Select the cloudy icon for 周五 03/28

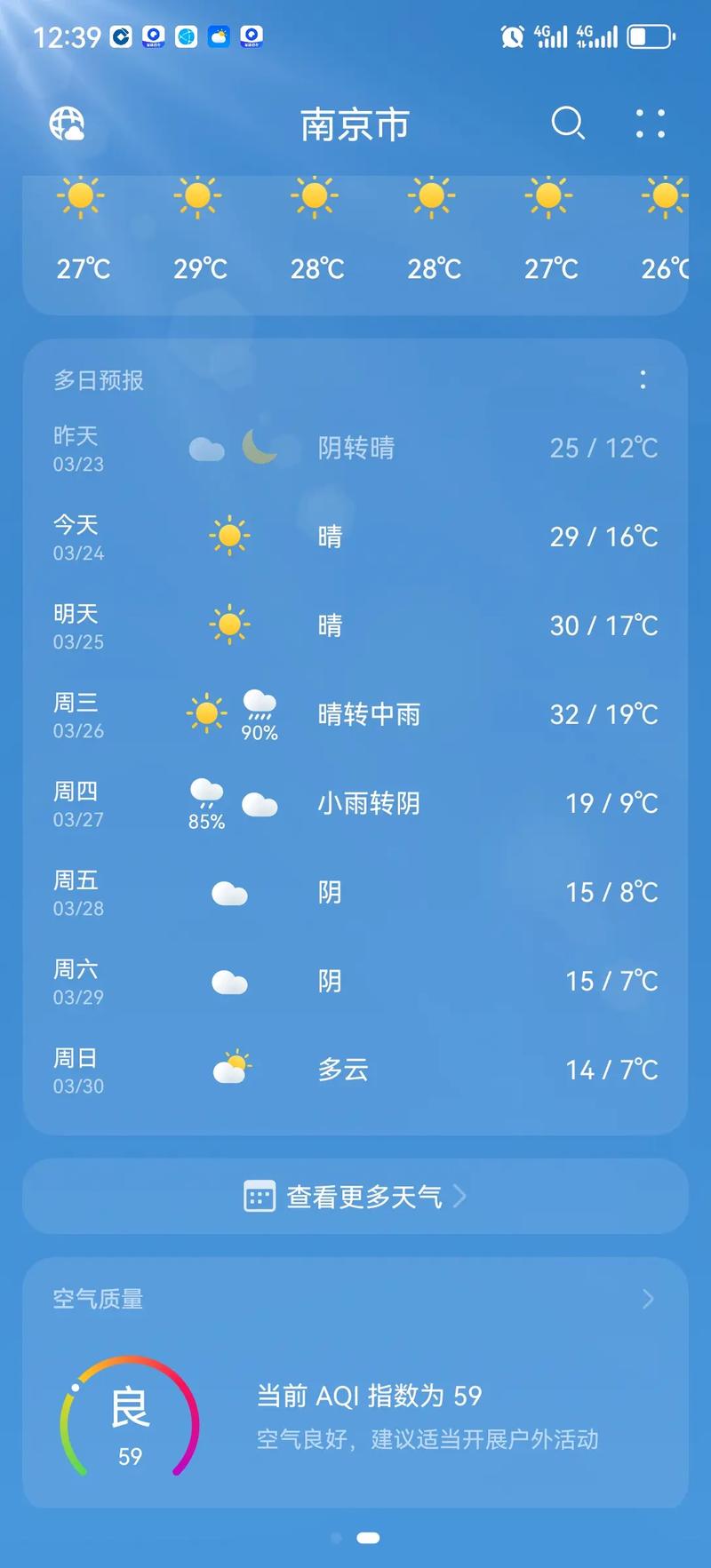(228, 892)
